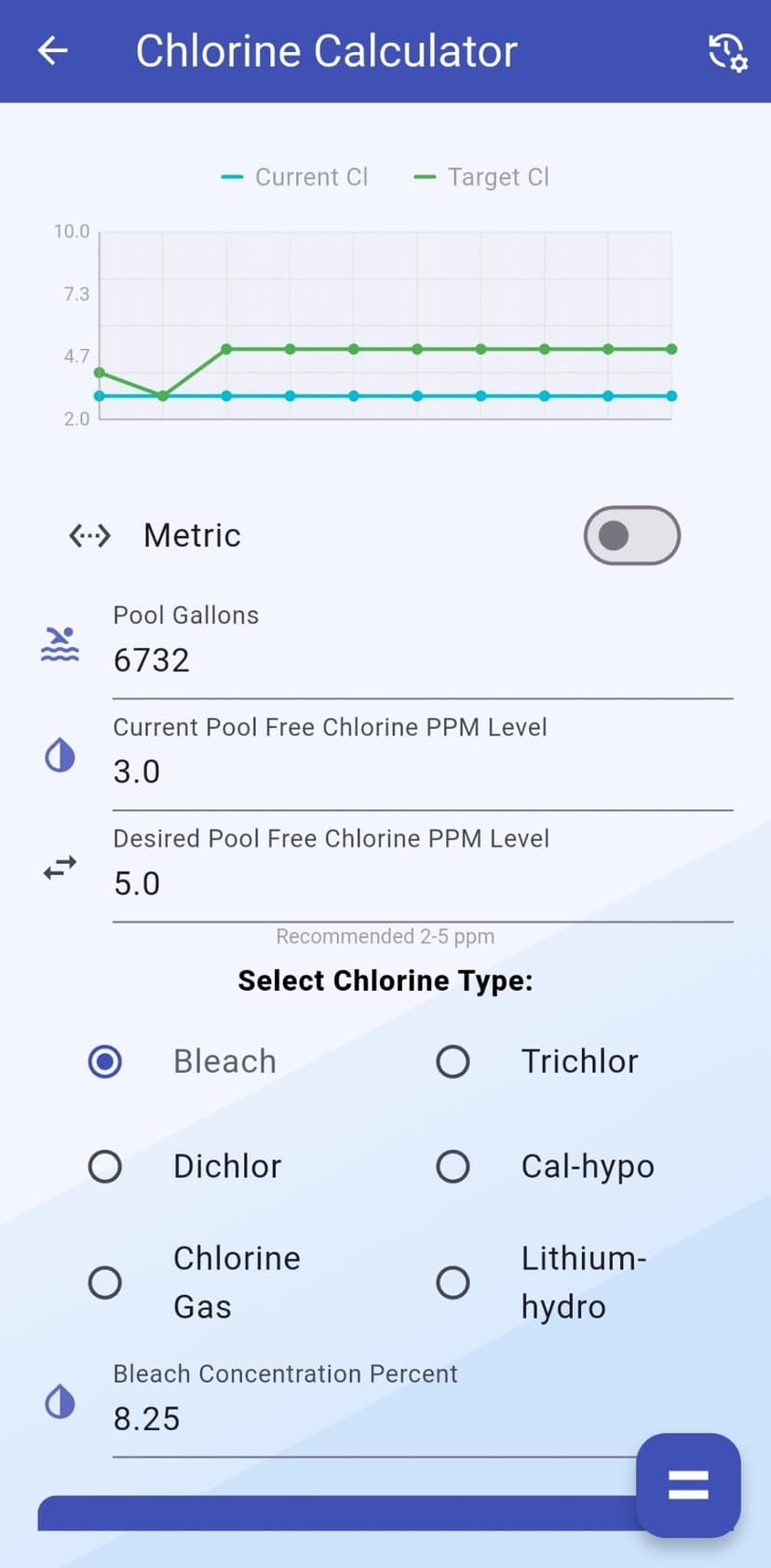Click the water drop icon beside Current Chlorine

click(59, 755)
